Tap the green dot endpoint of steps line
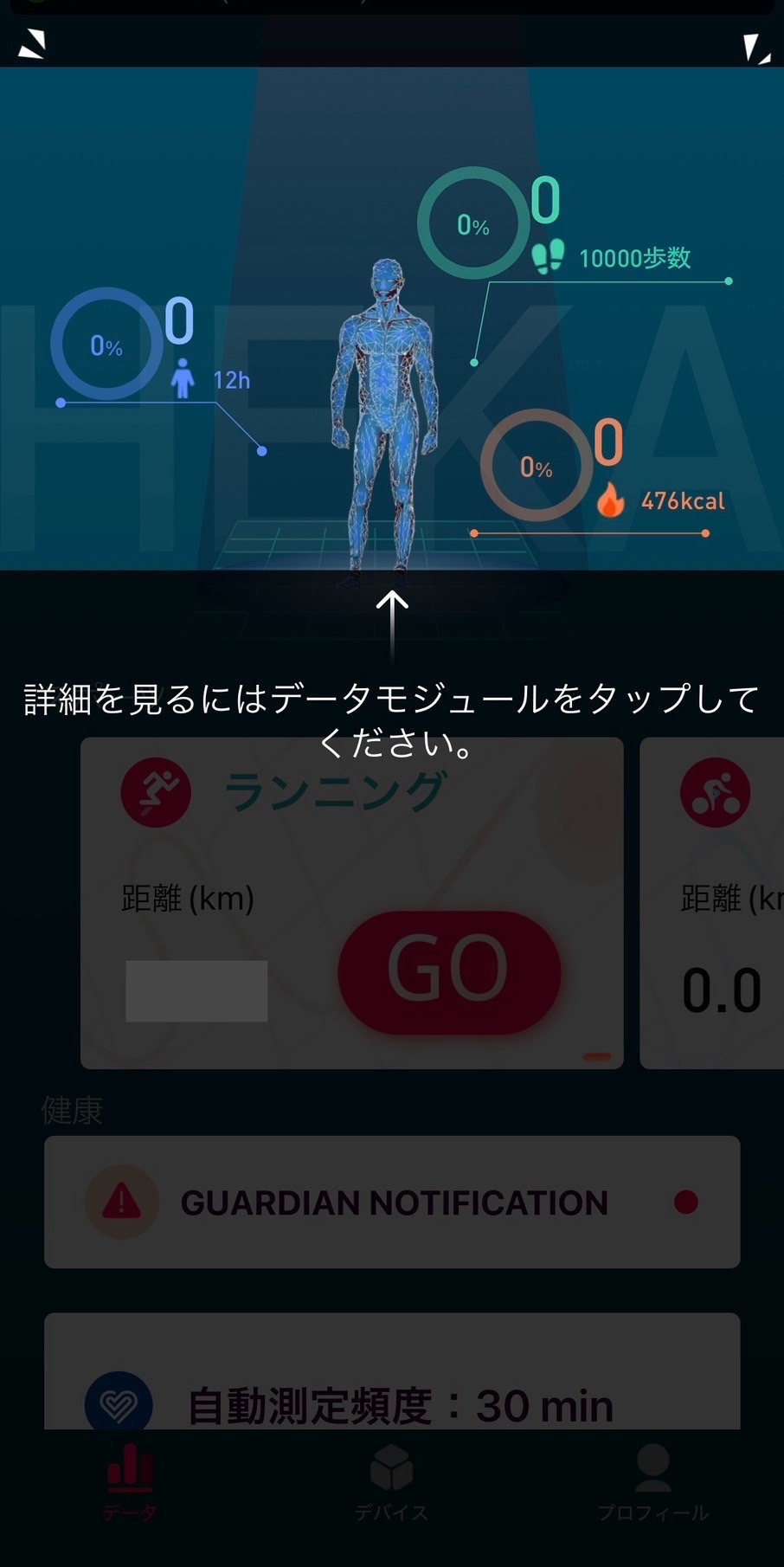 pyautogui.click(x=728, y=280)
